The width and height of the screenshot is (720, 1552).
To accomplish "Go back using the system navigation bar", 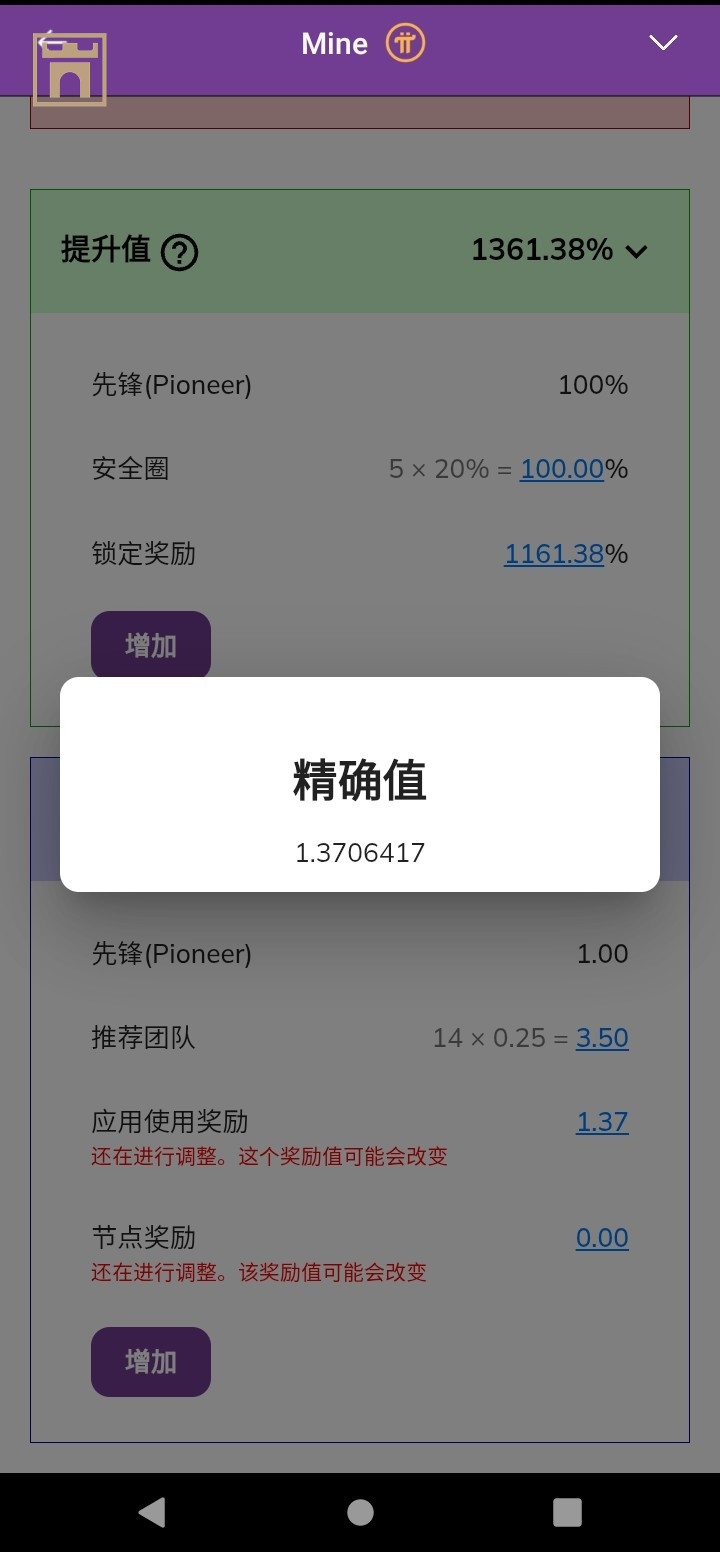I will tap(152, 1512).
